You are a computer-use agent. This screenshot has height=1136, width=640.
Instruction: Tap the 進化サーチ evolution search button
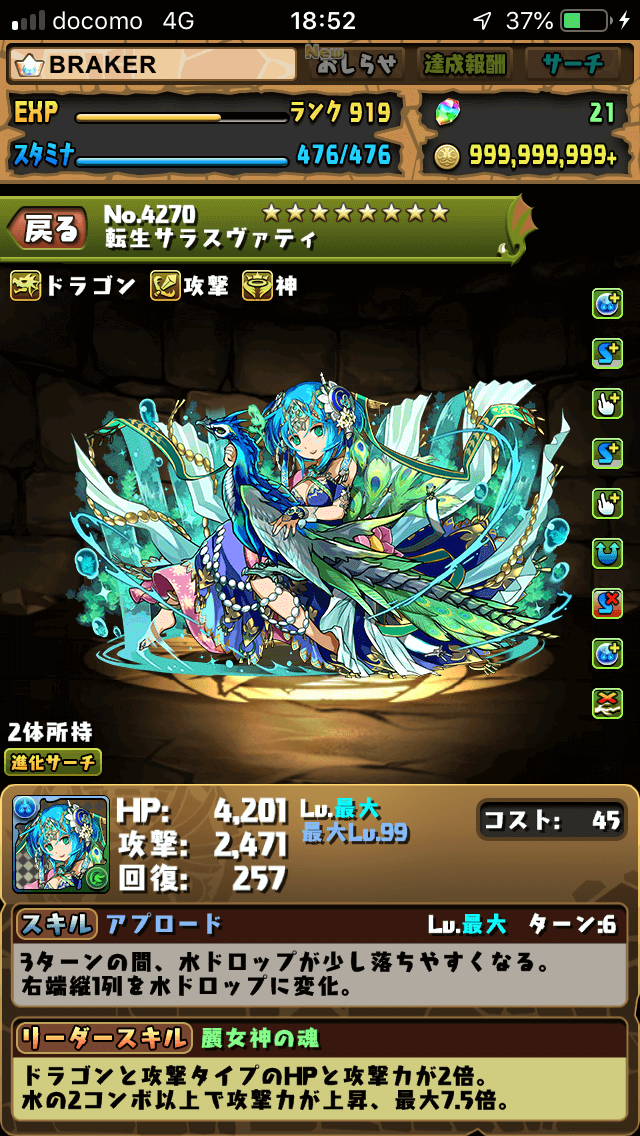52,762
